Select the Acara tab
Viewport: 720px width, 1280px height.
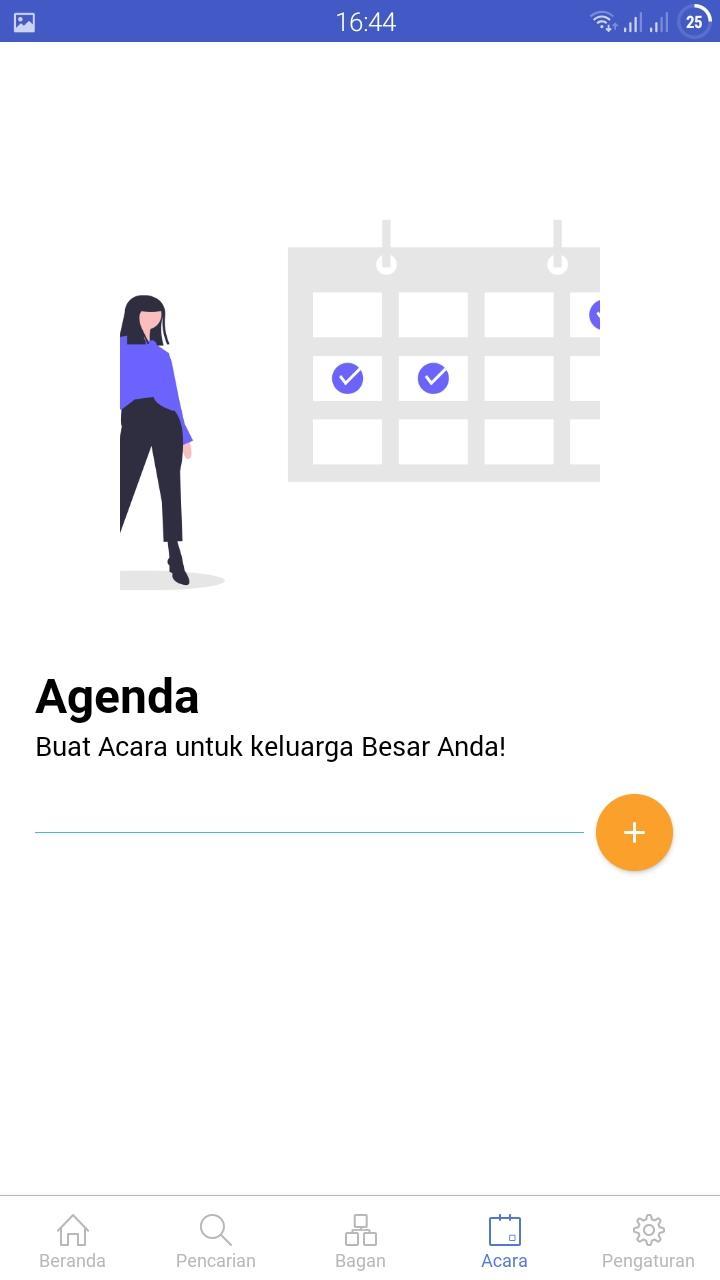504,1240
